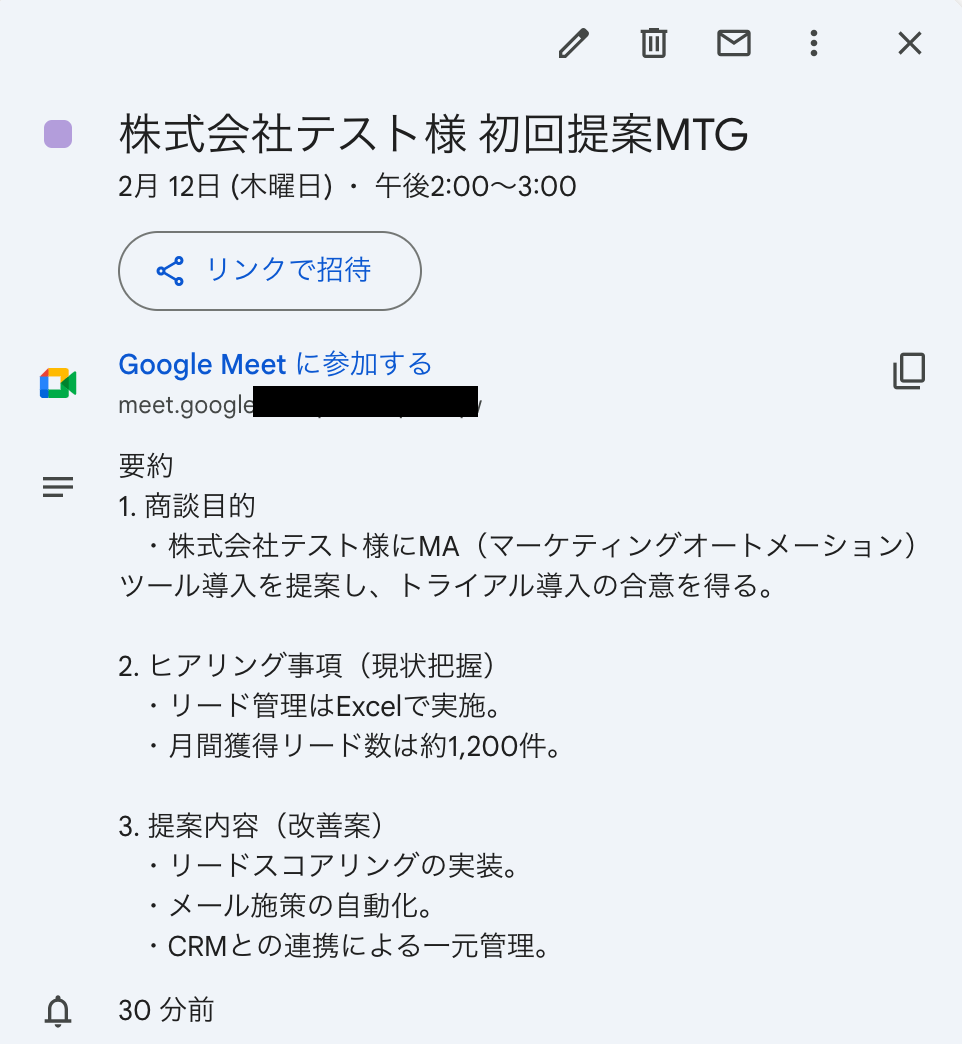Open the overflow options menu
Screen dimensions: 962x1044
coord(814,43)
